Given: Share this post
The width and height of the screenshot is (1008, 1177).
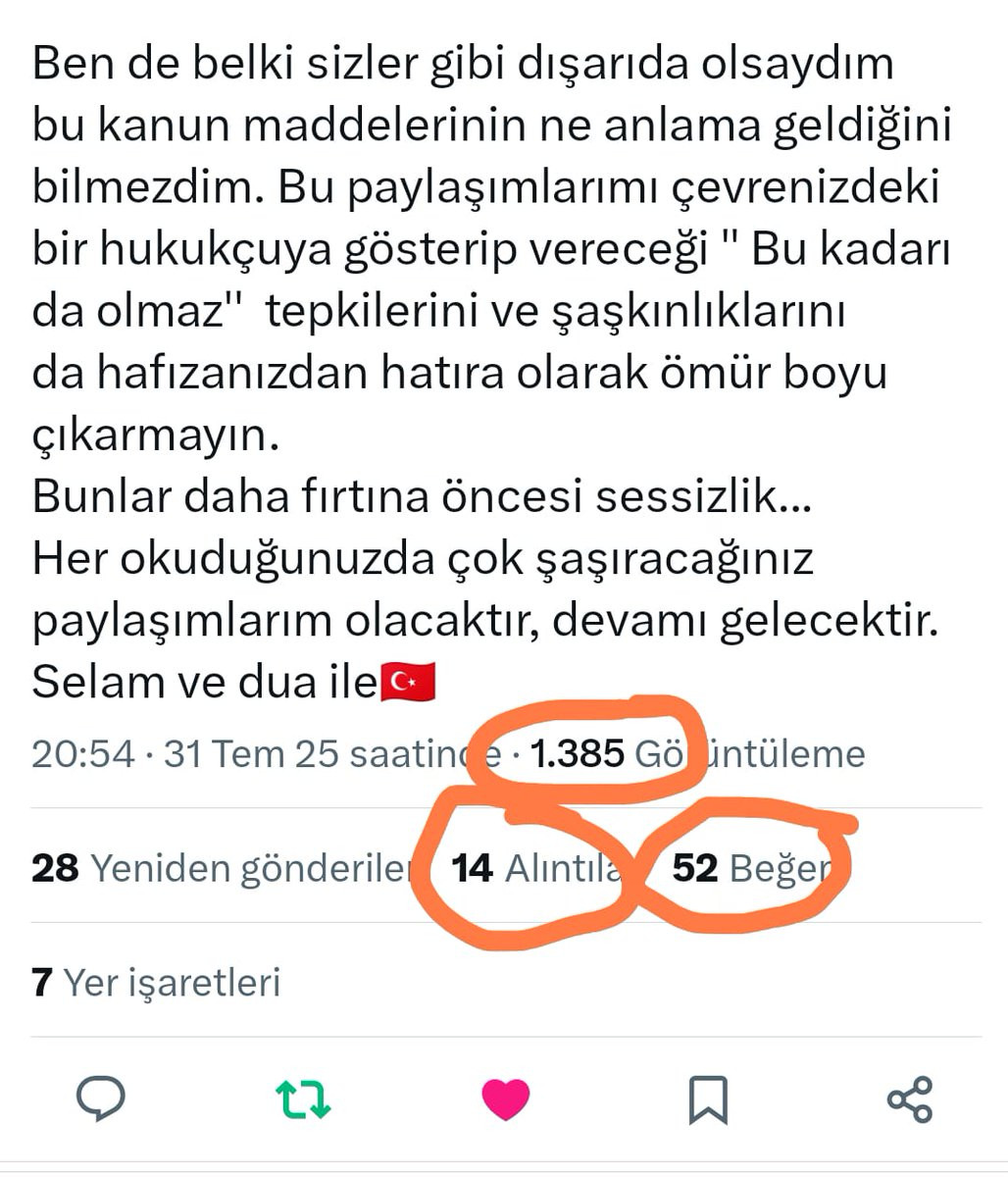Looking at the screenshot, I should [910, 1099].
